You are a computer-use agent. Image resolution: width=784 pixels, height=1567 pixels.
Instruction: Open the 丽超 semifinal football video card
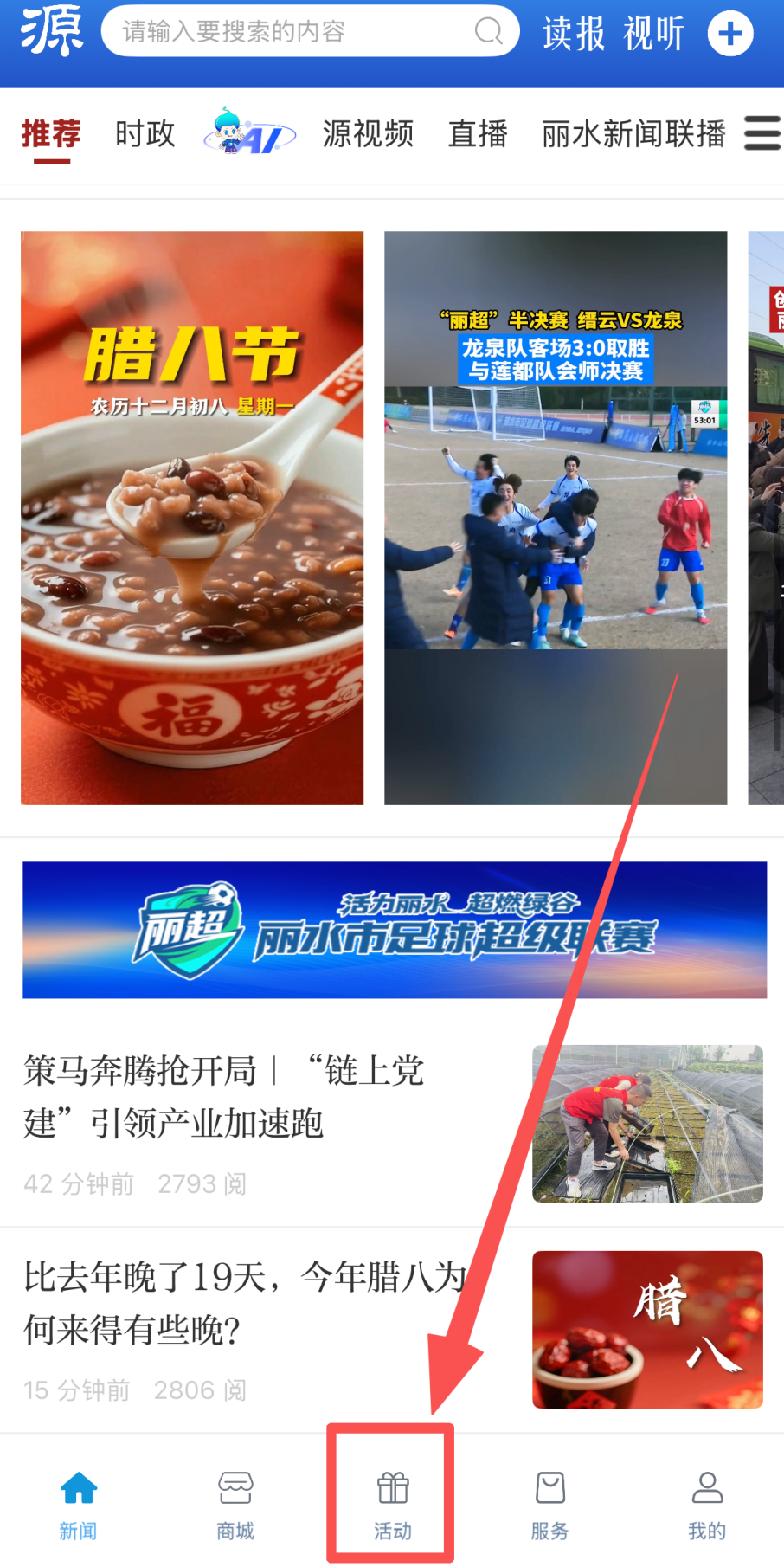coord(556,518)
